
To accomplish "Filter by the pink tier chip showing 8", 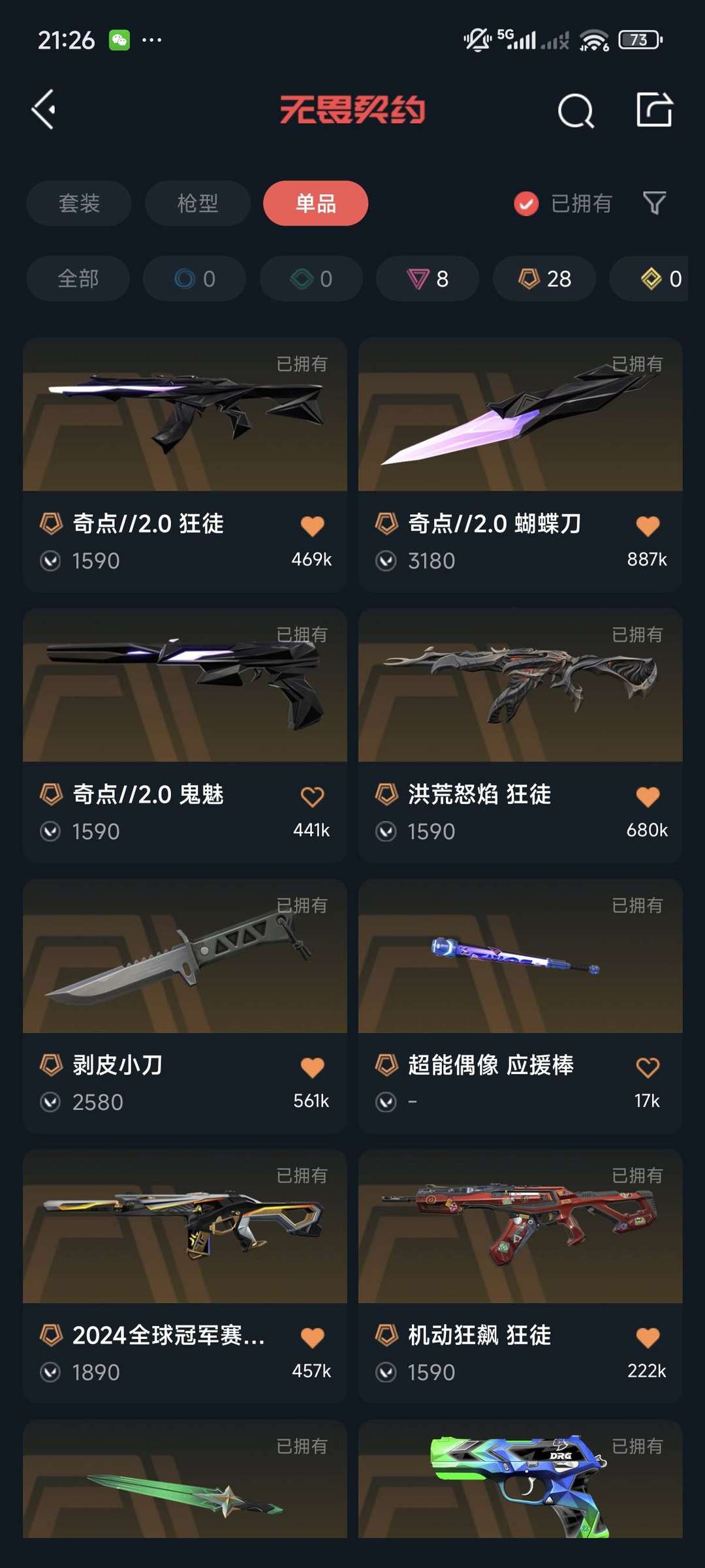I will point(428,279).
